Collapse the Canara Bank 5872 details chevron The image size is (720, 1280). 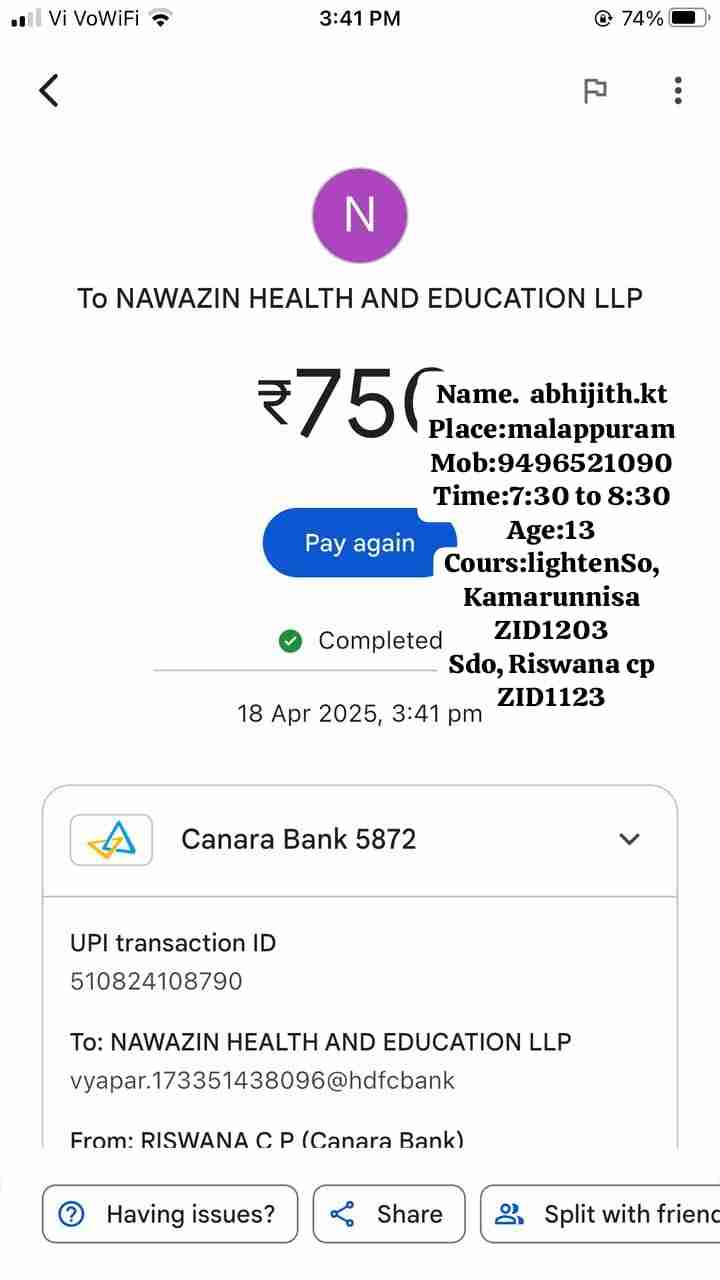629,839
